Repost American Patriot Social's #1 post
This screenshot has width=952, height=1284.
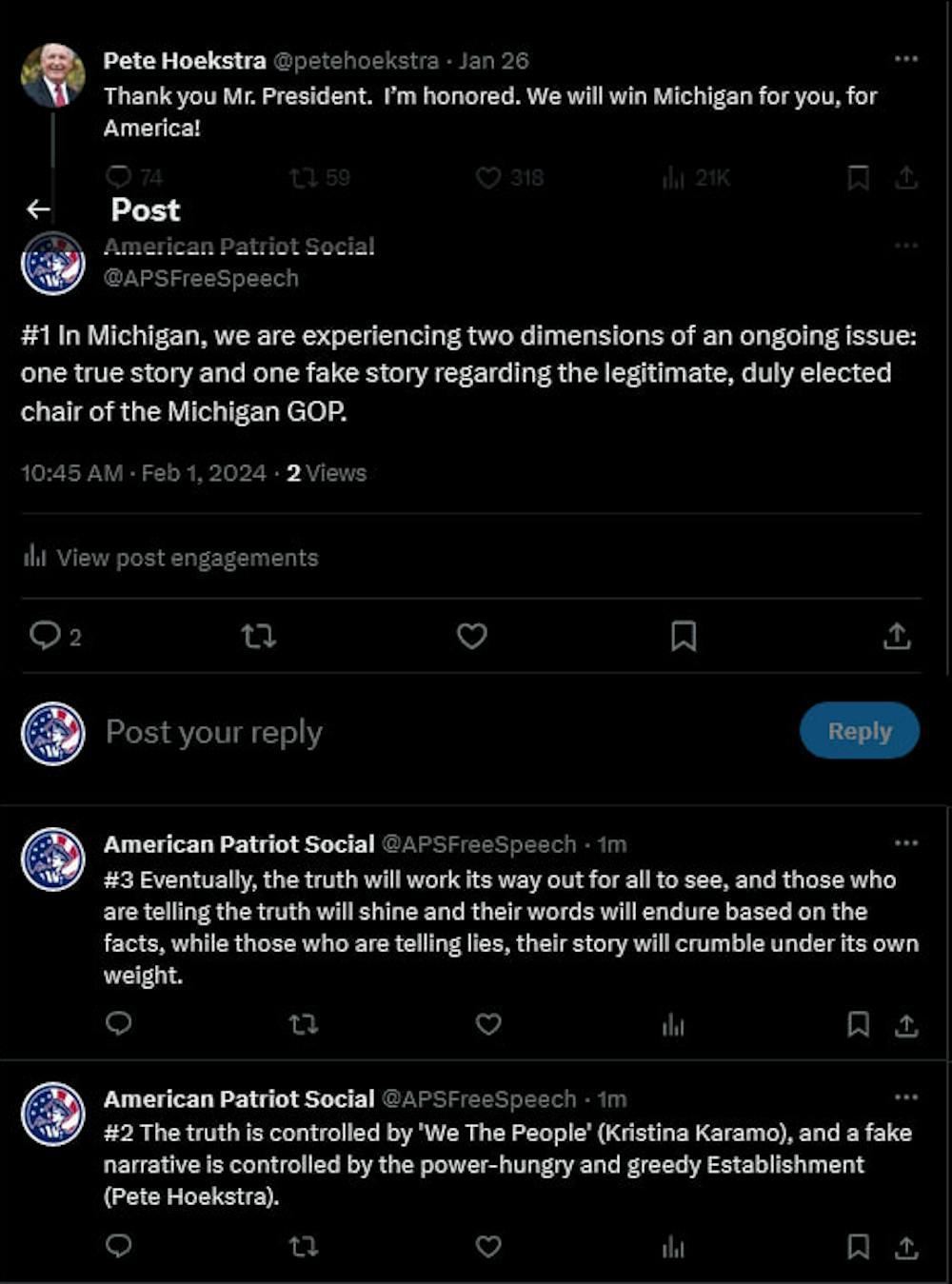click(x=258, y=636)
